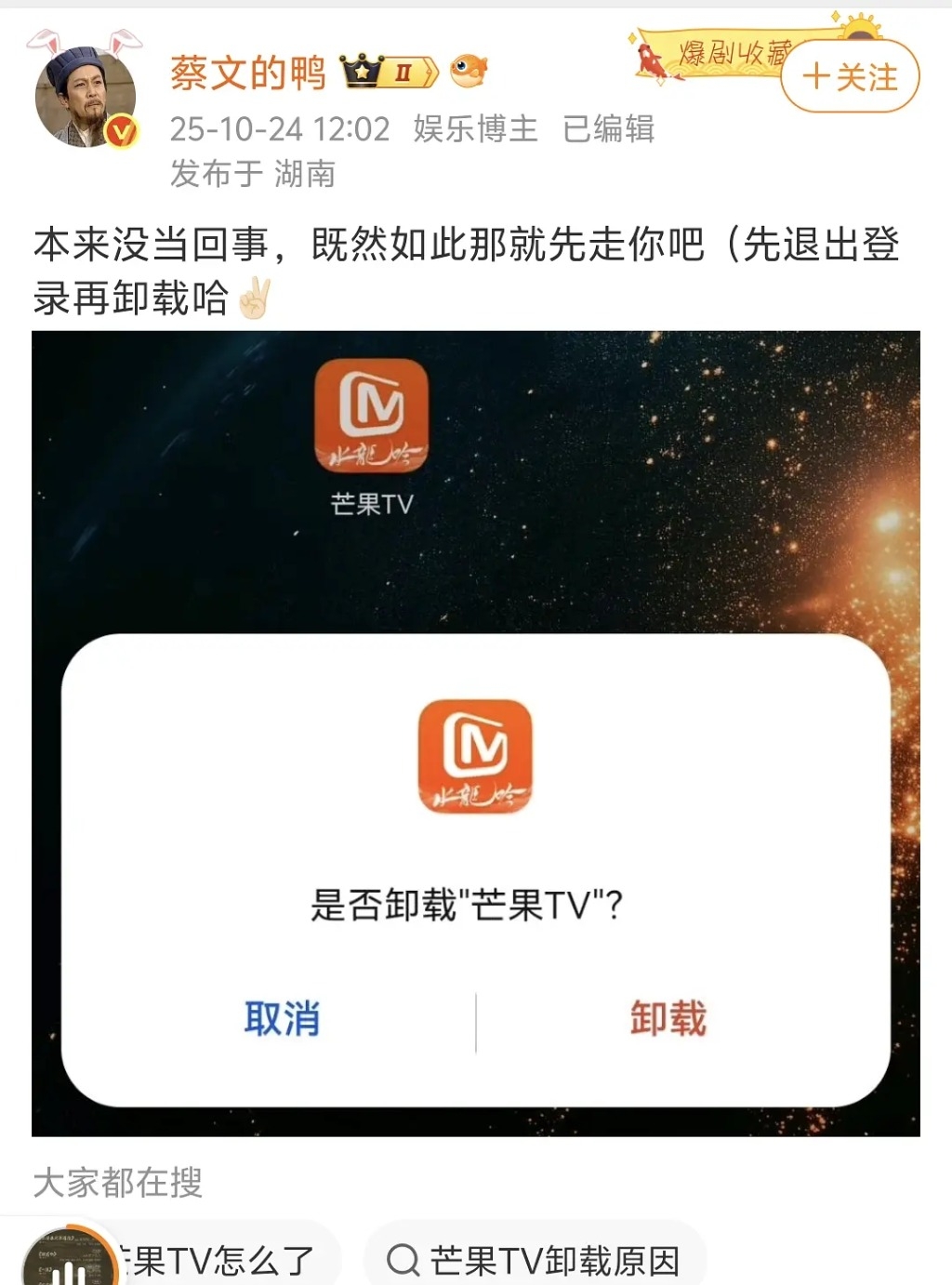
Task: Follow 蔡文的鸭 with the 关注 button
Action: 850,77
